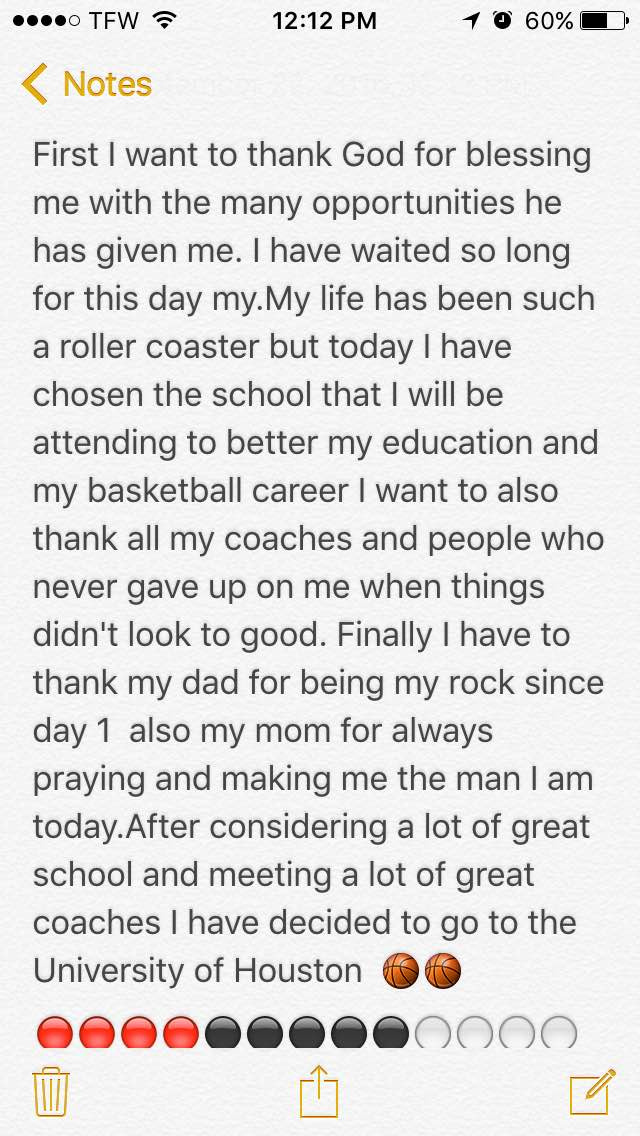The image size is (640, 1136).
Task: Delete this note with the trash icon
Action: (x=50, y=1091)
